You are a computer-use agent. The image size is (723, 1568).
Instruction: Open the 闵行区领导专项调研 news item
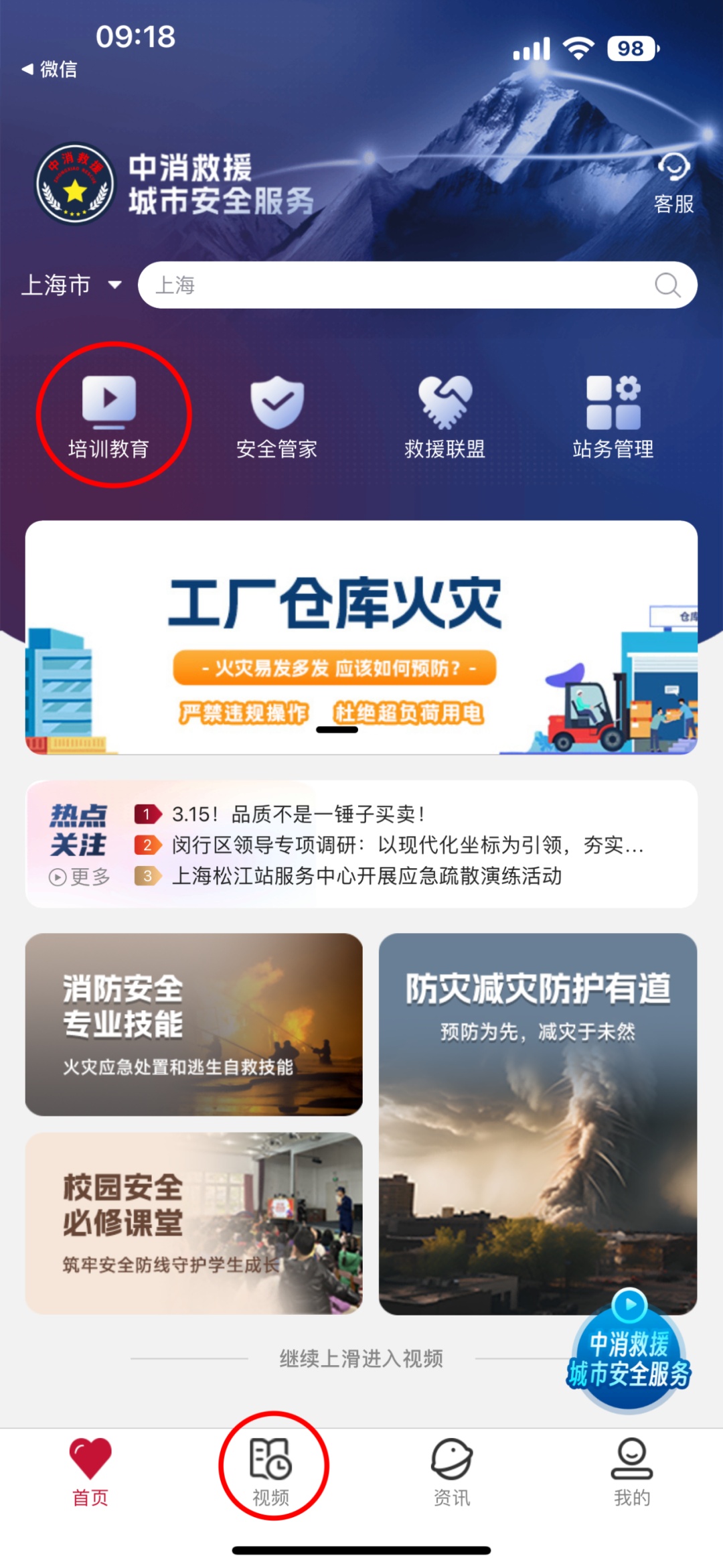pyautogui.click(x=407, y=845)
